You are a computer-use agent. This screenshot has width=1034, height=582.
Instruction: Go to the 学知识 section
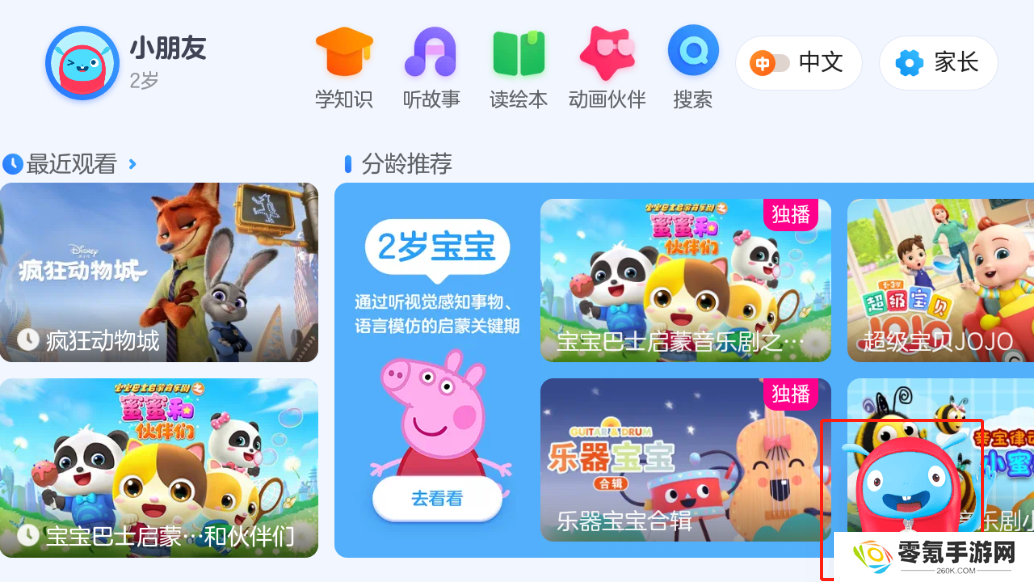(343, 67)
